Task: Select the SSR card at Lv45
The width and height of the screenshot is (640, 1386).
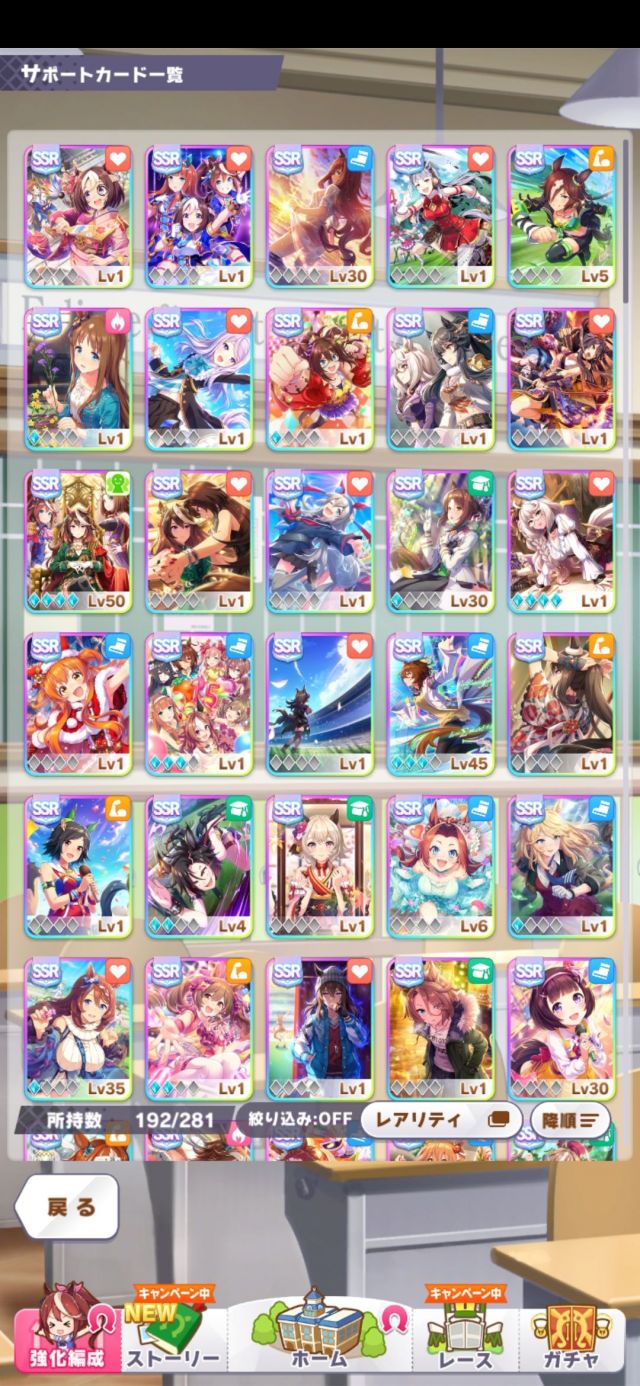Action: click(441, 702)
